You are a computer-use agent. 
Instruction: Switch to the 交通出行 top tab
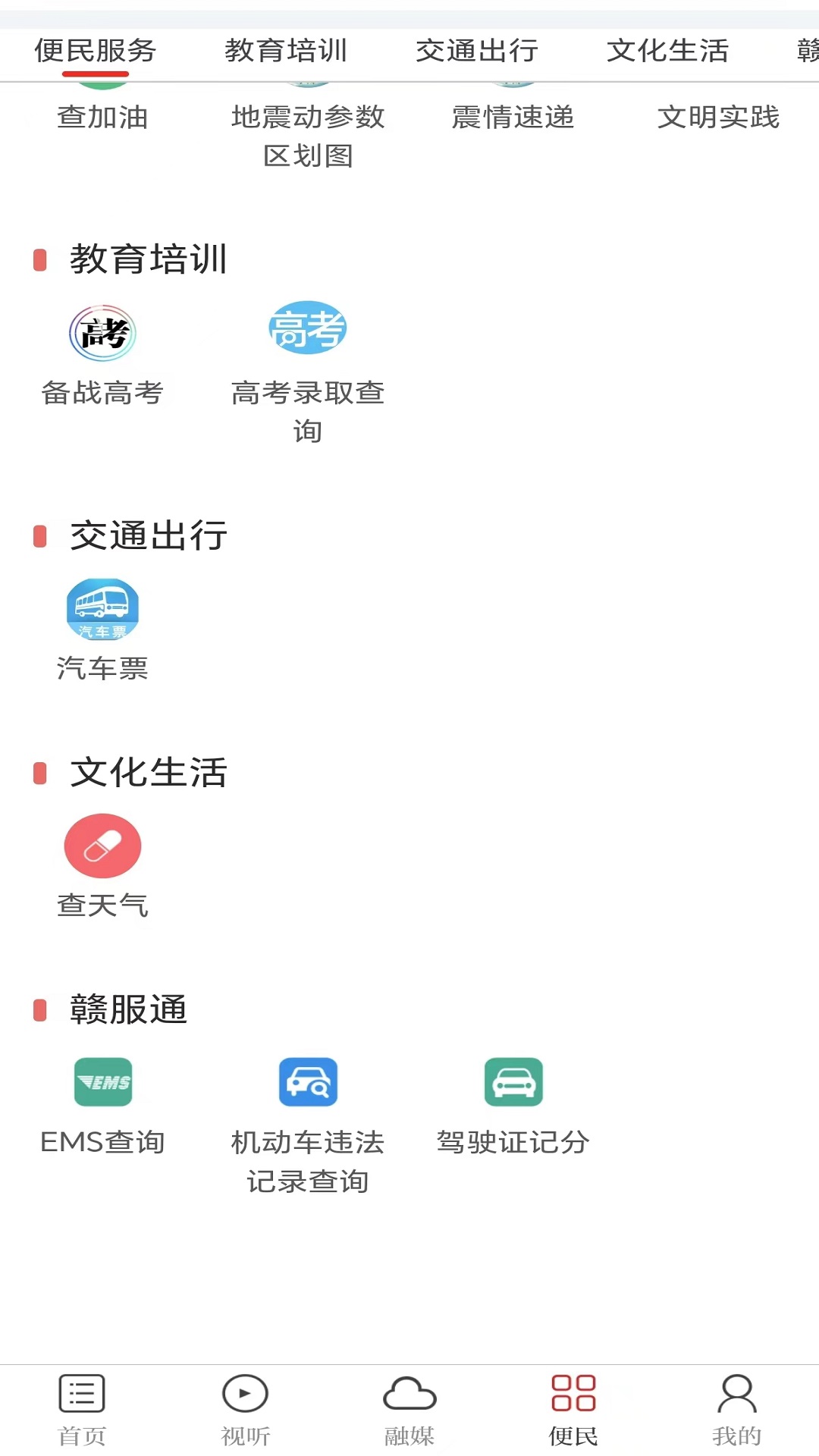(477, 51)
